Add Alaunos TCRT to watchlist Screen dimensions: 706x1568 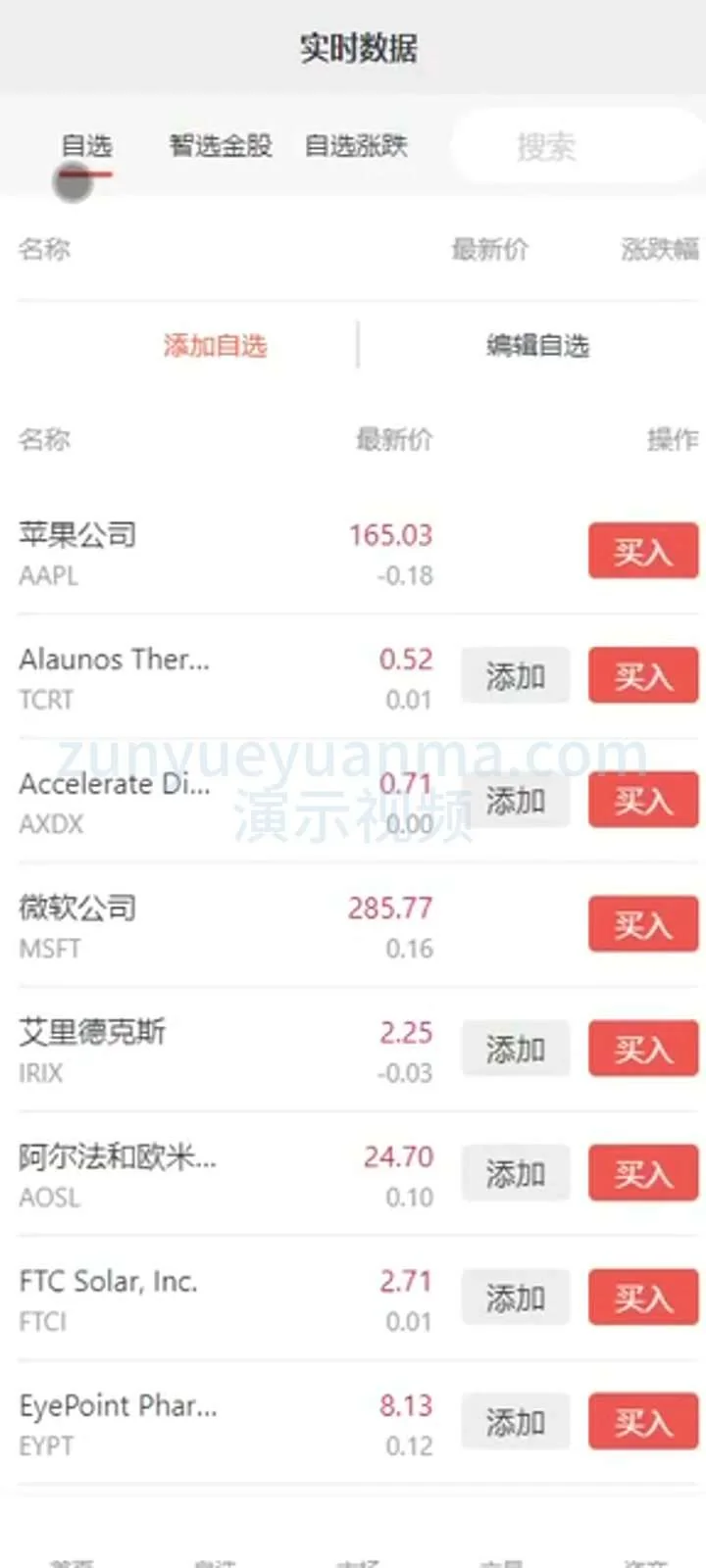coord(515,676)
